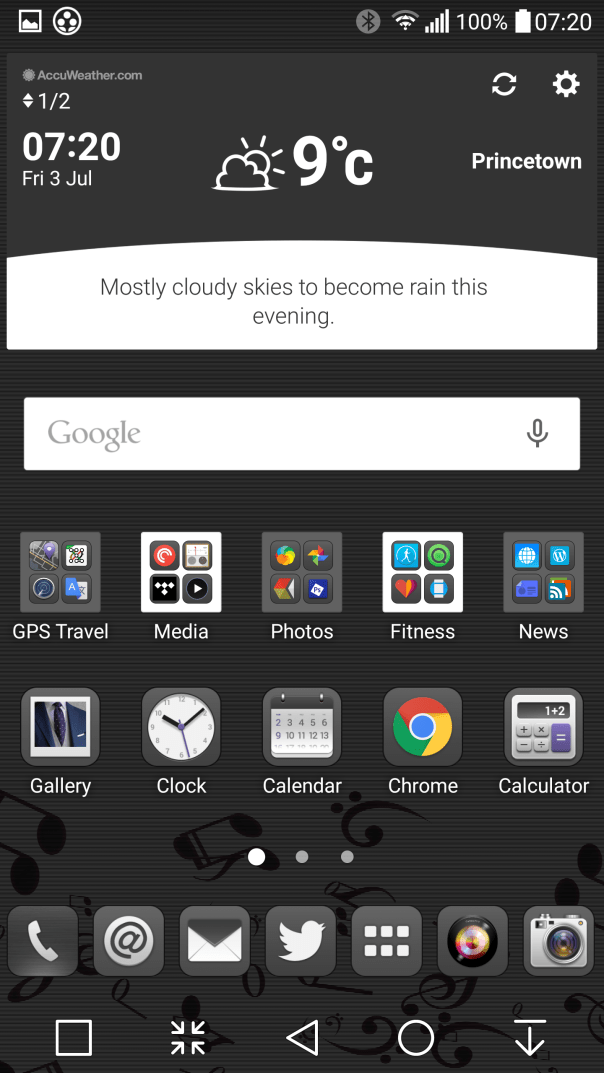Screen dimensions: 604x1073
Task: Open the GPS Travel folder
Action: click(60, 572)
